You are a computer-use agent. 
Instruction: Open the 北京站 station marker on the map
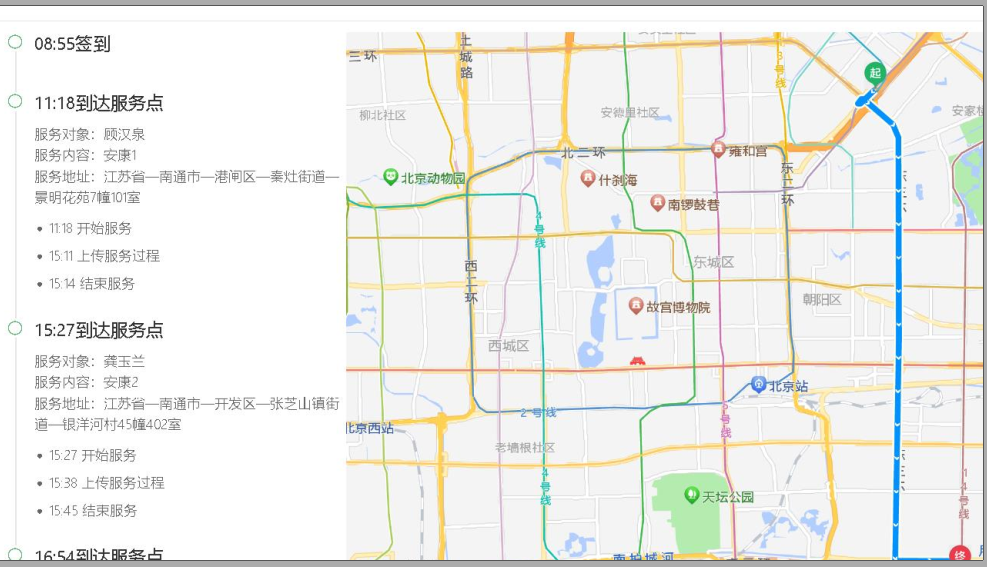[759, 384]
